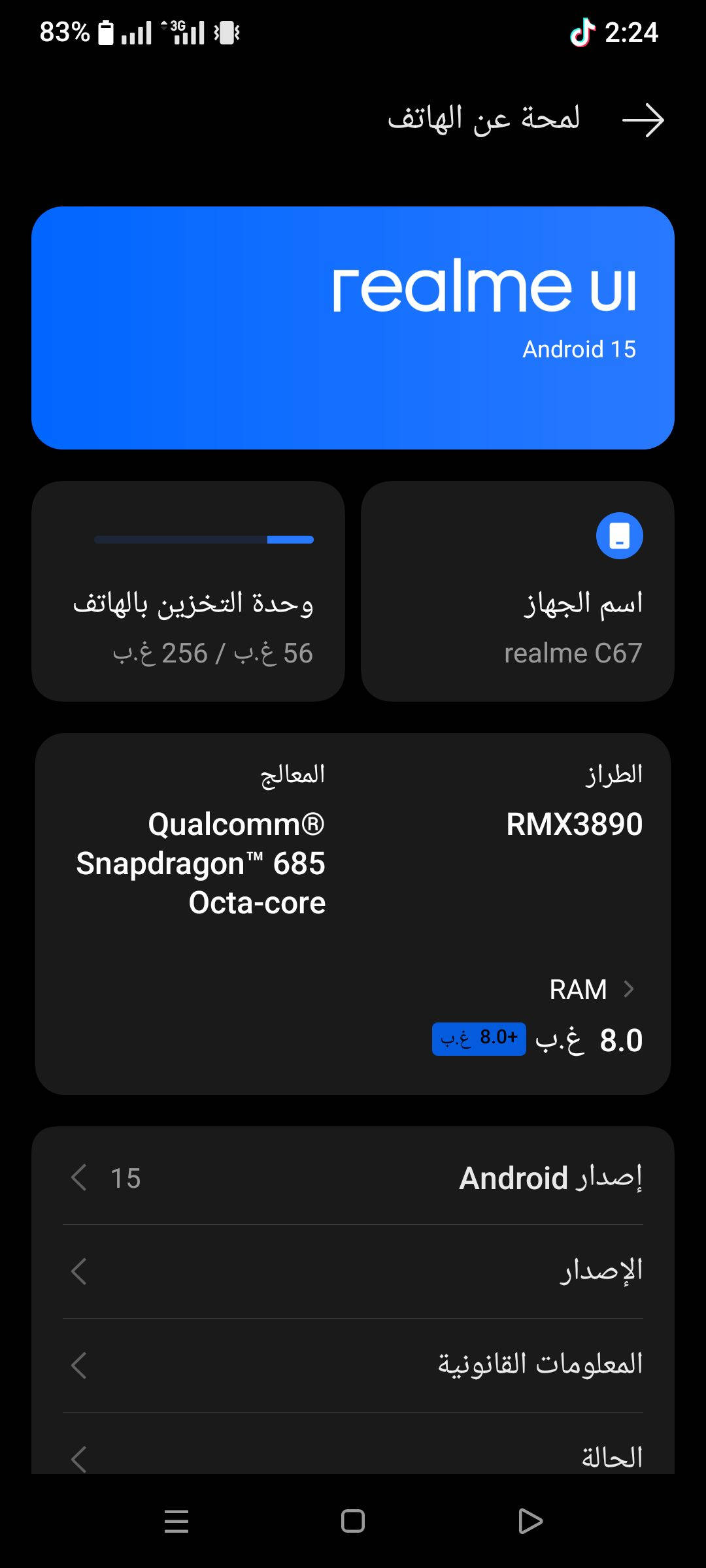Open the realme UI Android 15 banner

point(353,328)
